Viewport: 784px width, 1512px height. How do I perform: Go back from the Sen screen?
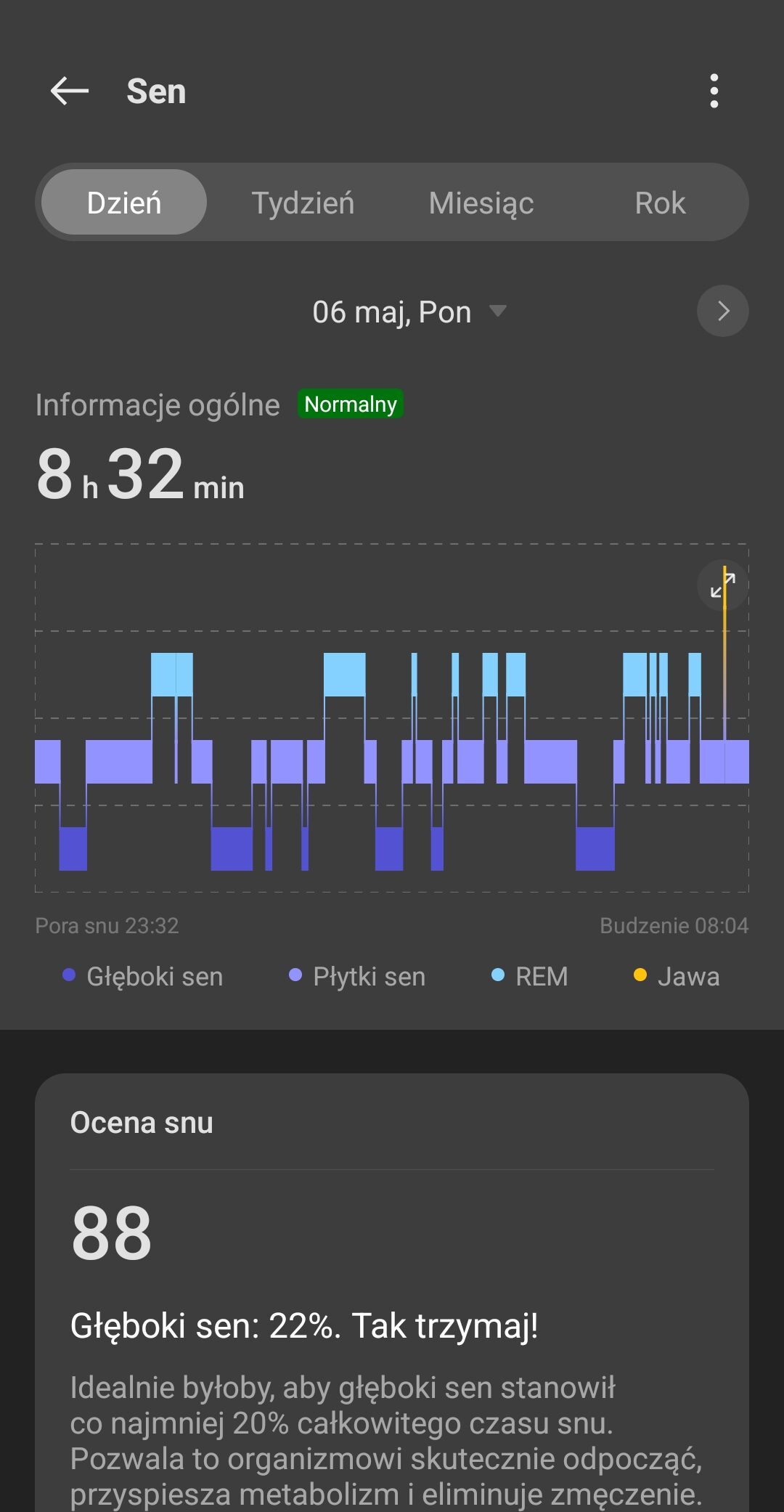coord(70,92)
